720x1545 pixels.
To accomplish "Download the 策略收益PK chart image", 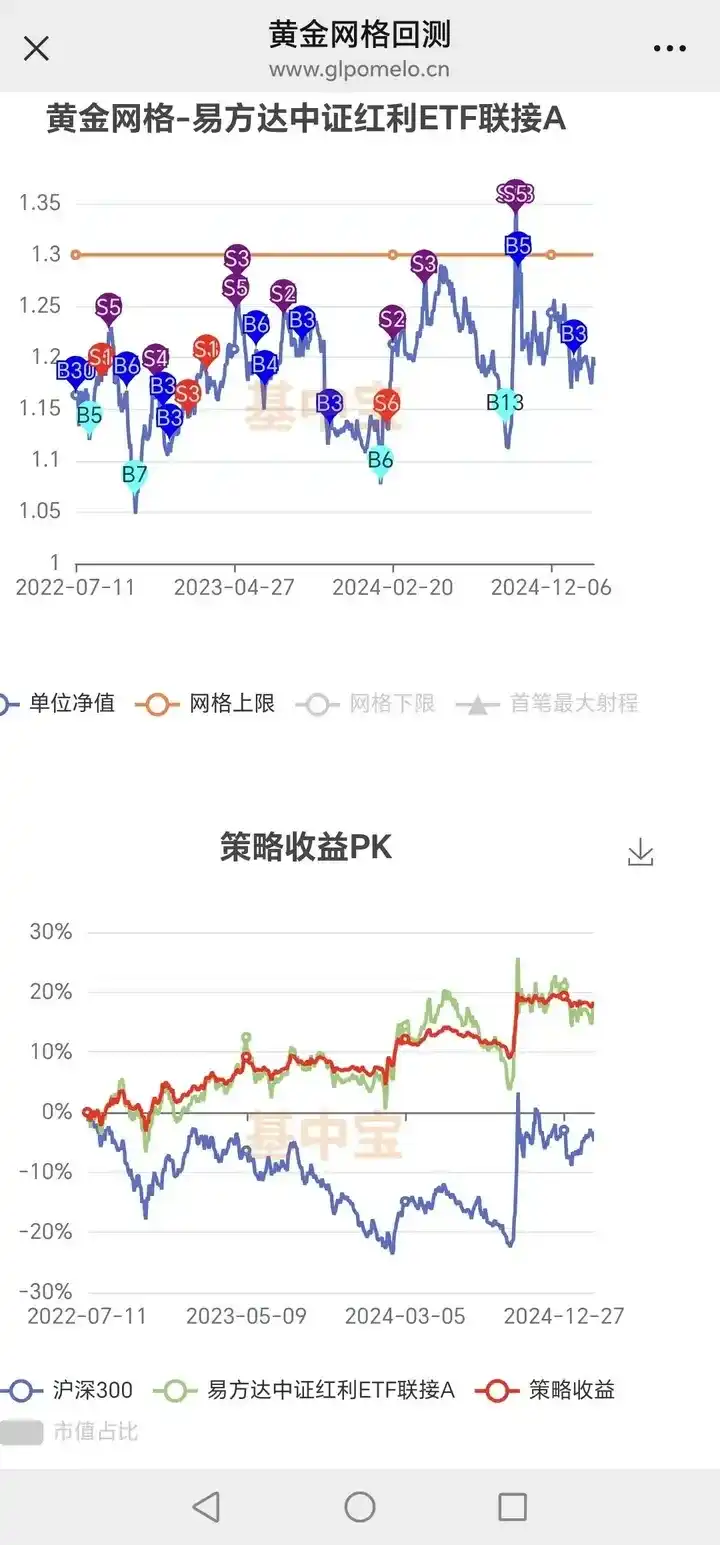I will click(x=640, y=853).
